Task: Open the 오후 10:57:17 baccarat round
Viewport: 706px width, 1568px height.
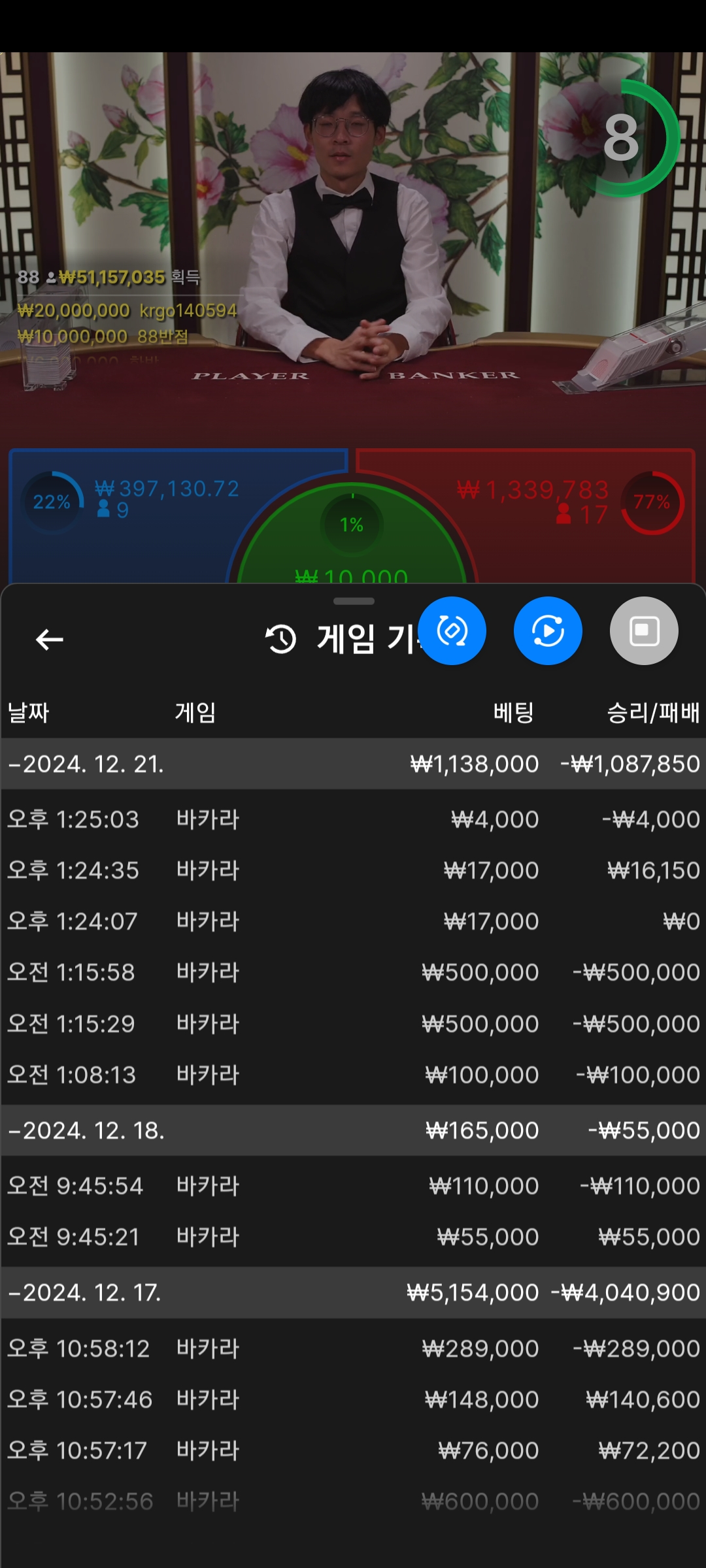Action: coord(353,1450)
